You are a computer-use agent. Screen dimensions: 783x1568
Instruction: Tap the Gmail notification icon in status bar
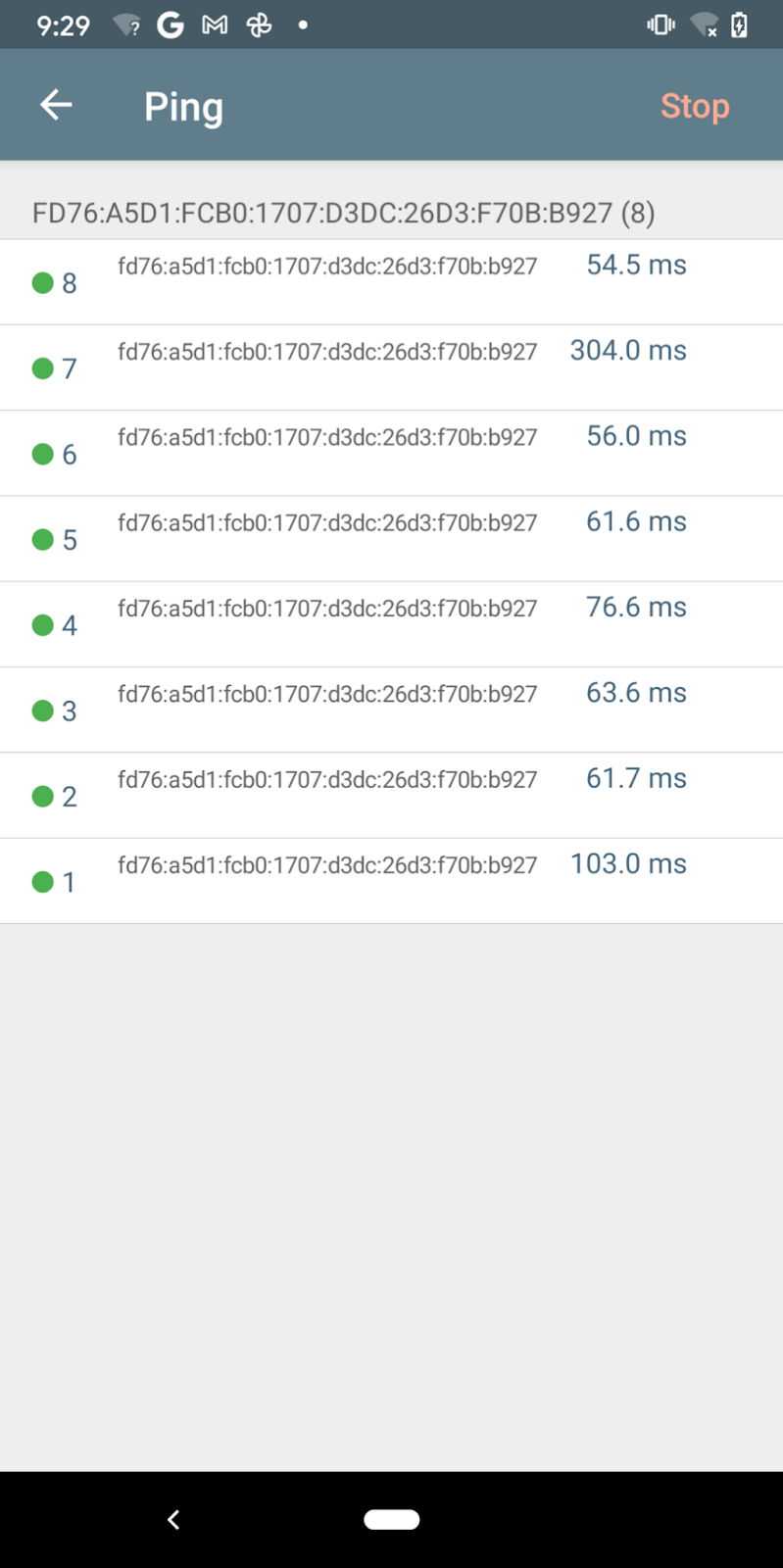[x=213, y=24]
